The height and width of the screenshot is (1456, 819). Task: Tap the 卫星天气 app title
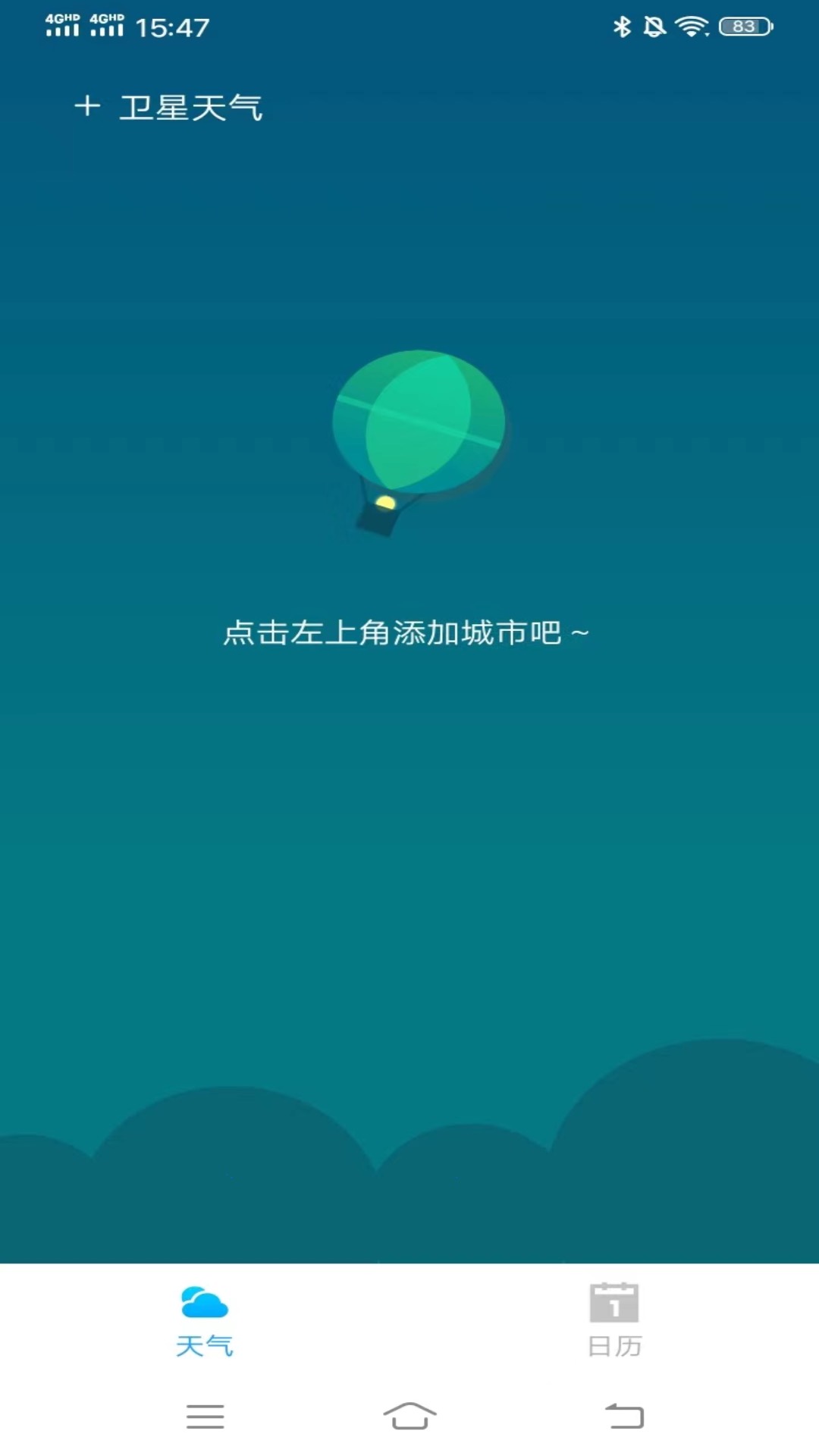[192, 107]
